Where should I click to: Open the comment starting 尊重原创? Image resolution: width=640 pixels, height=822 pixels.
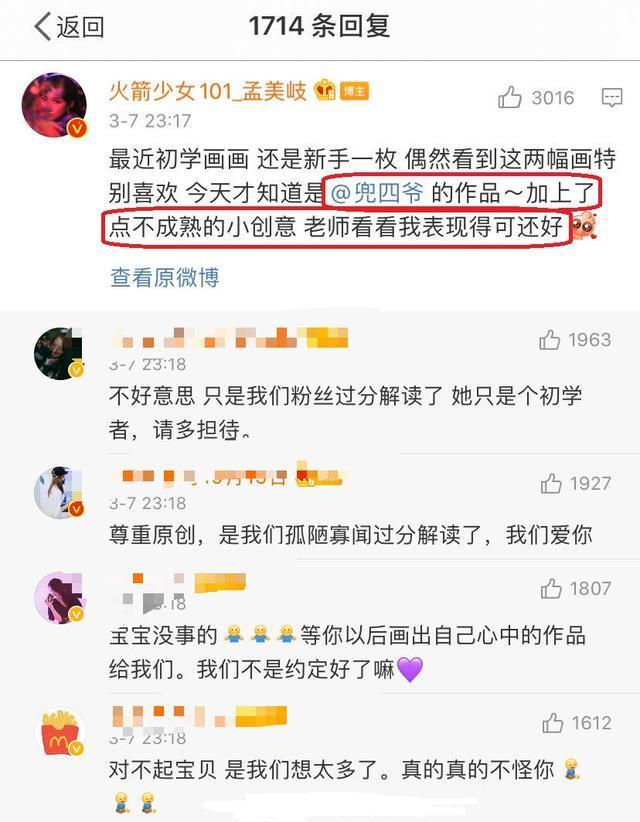coord(349,535)
